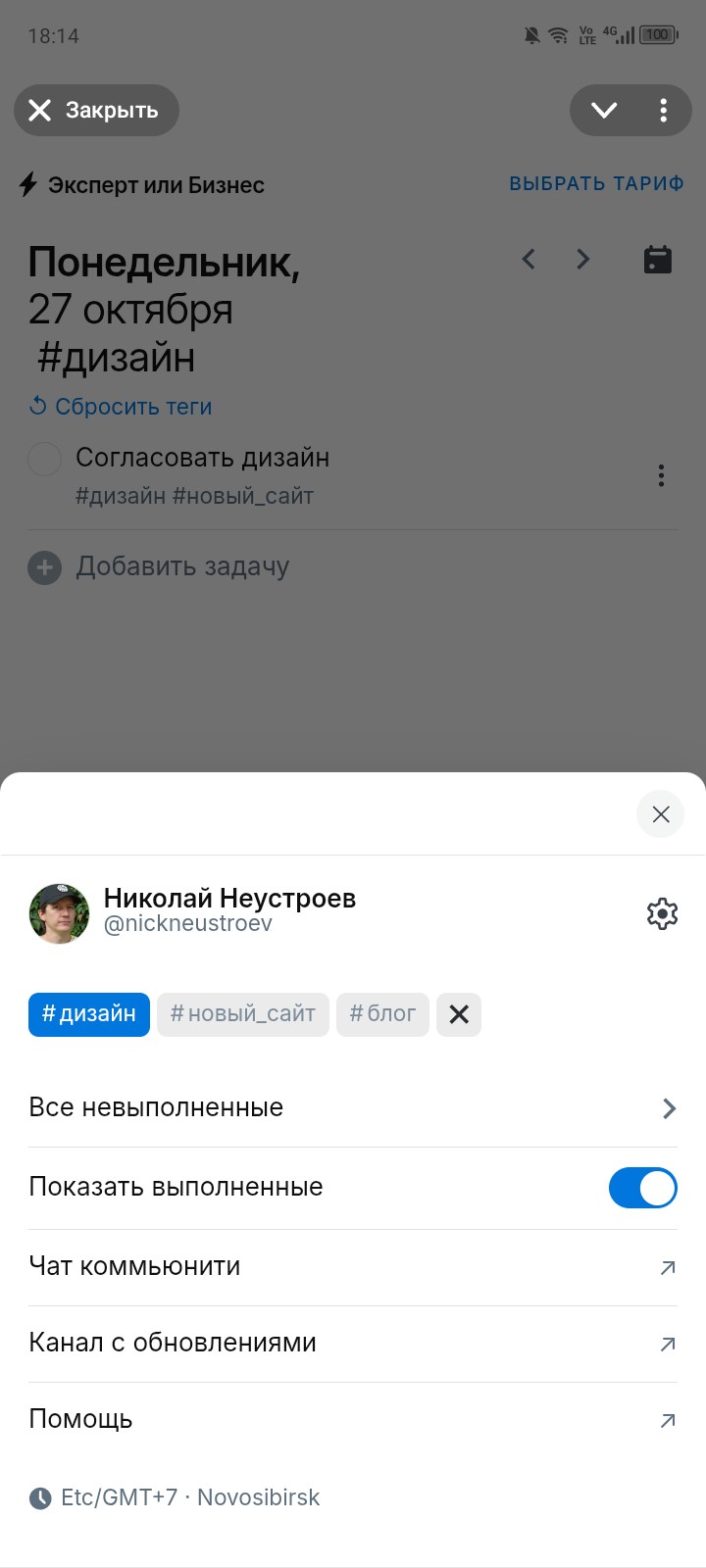Viewport: 706px width, 1568px height.
Task: Deselect the #дизайн tag chip
Action: coord(88,1014)
